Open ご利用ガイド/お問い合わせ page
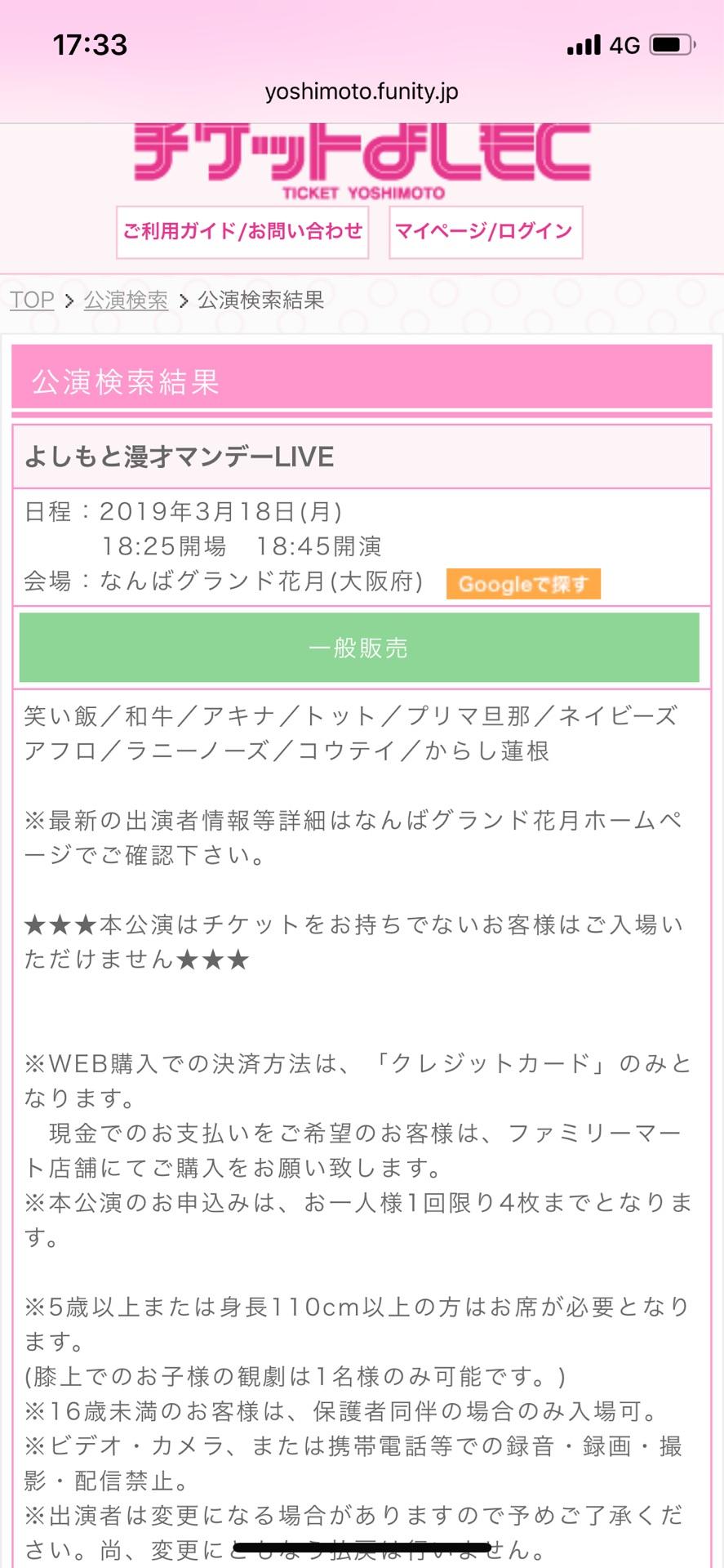This screenshot has width=724, height=1568. click(x=242, y=232)
